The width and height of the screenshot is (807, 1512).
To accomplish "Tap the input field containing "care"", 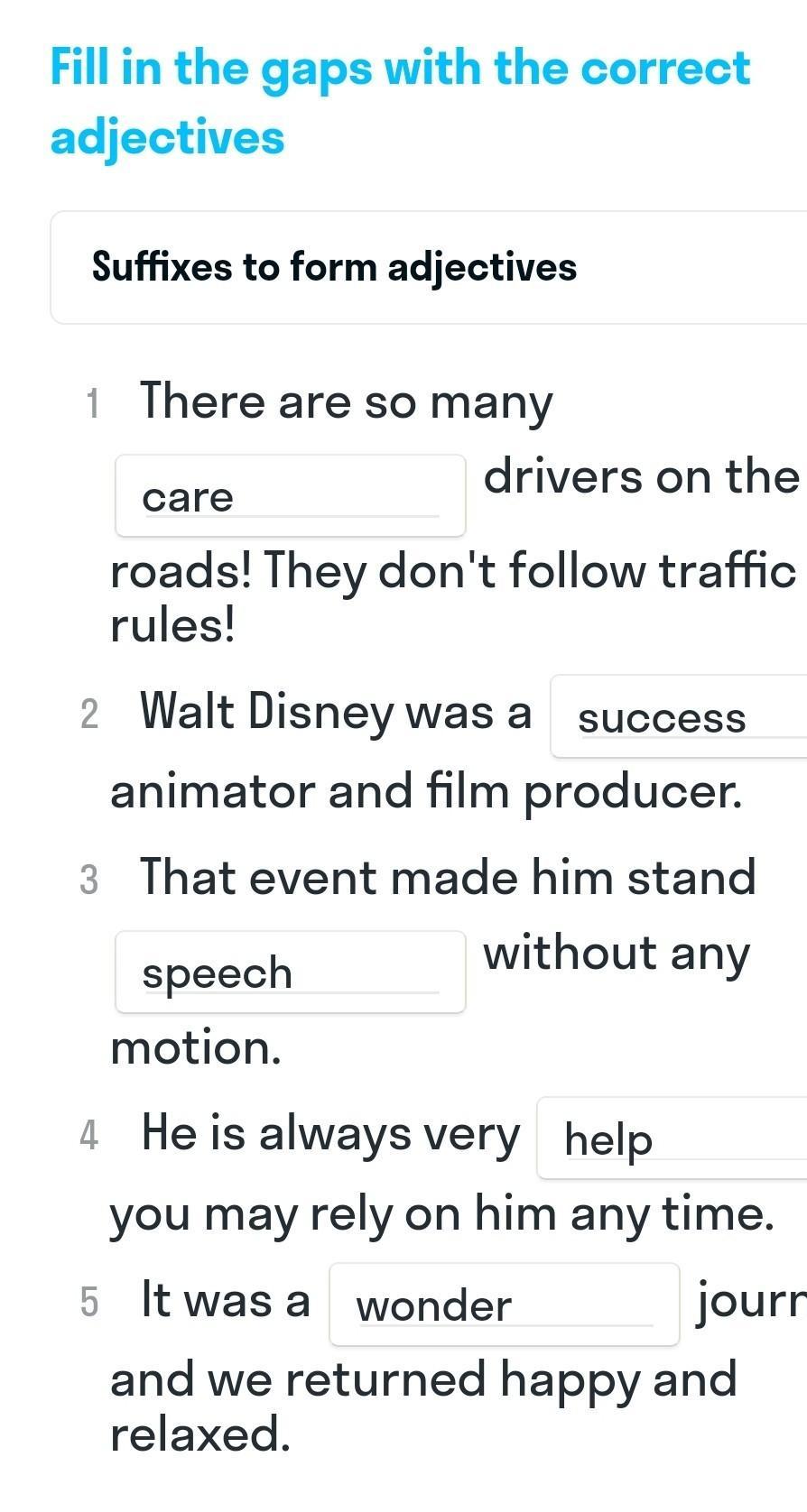I will (290, 495).
